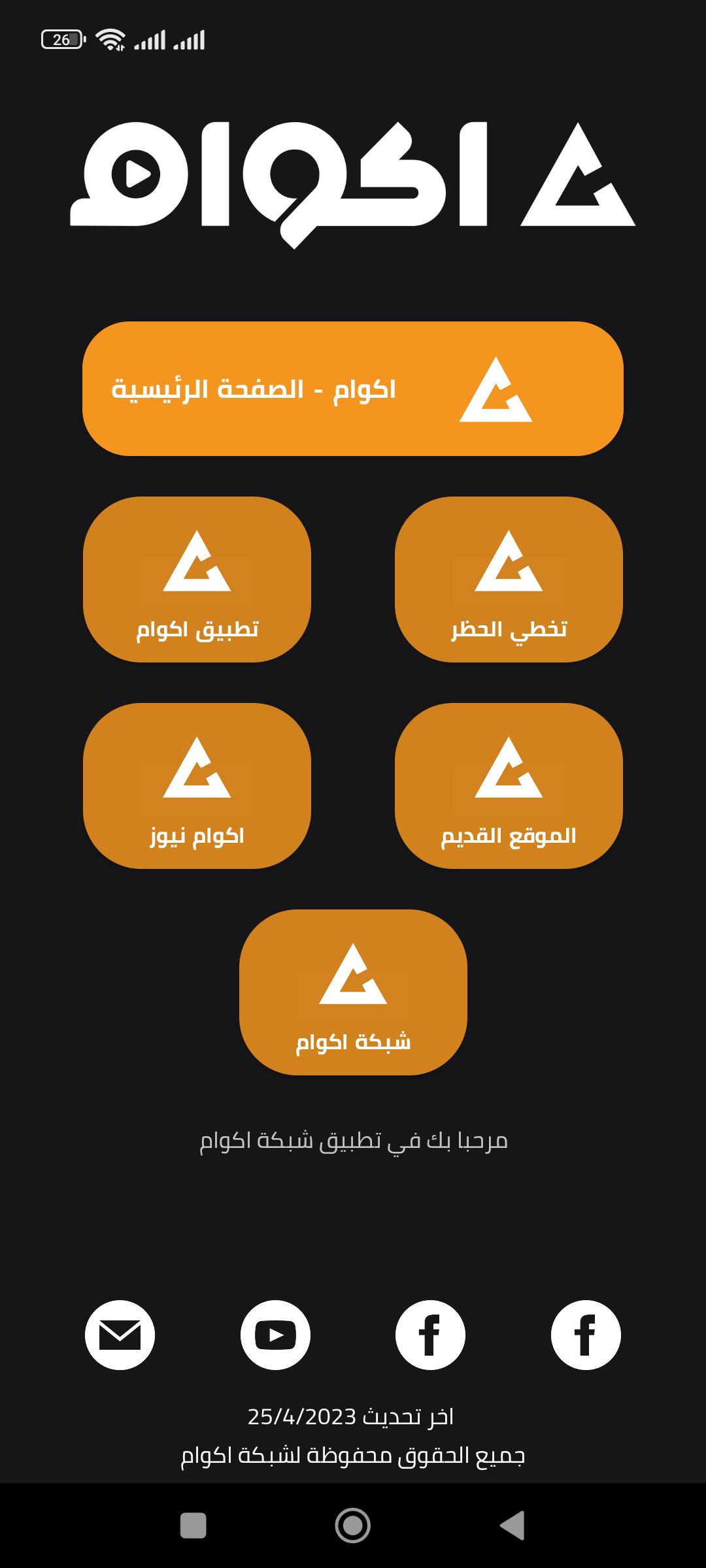The width and height of the screenshot is (706, 1568).
Task: Open تطبيق اكوام tile
Action: click(x=197, y=580)
